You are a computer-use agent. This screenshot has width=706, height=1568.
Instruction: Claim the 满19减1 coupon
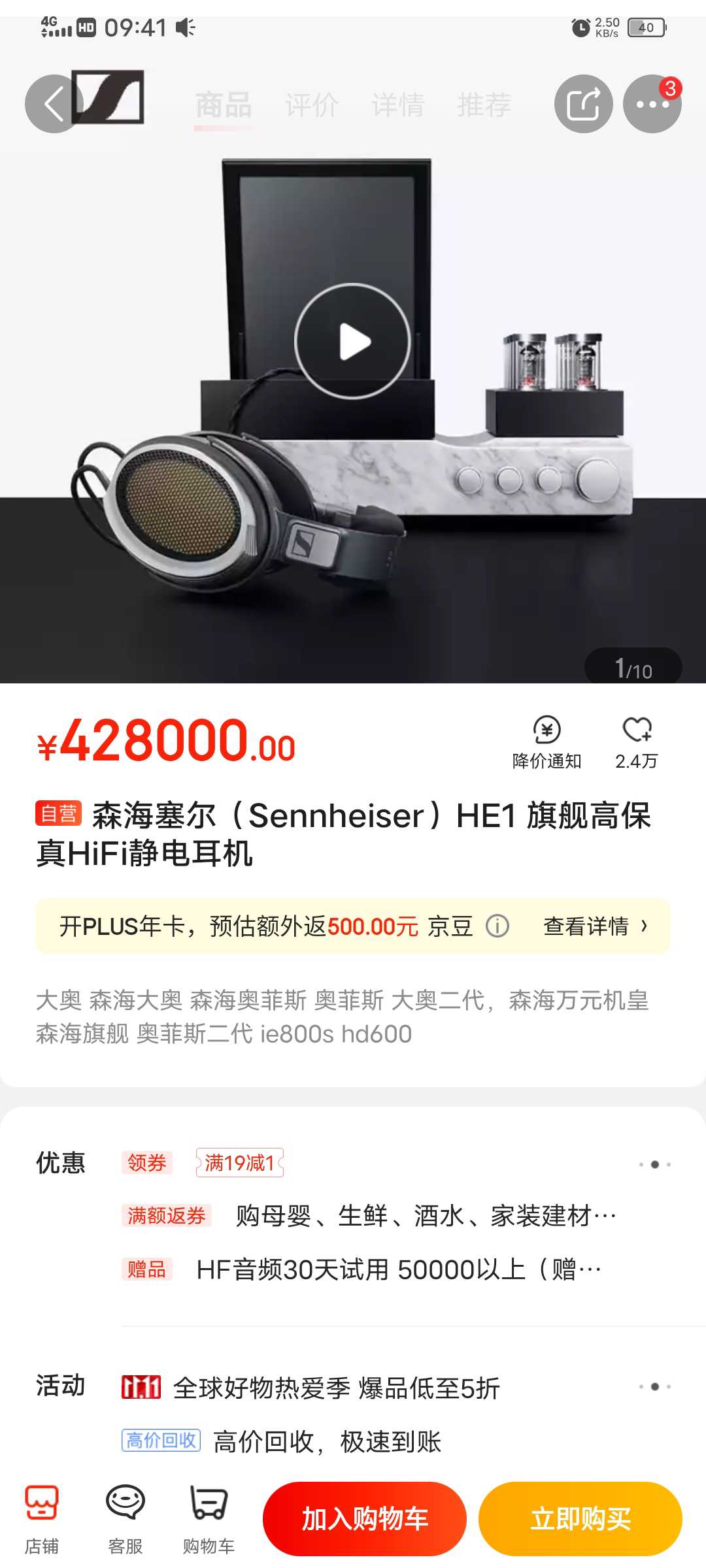(x=240, y=1162)
